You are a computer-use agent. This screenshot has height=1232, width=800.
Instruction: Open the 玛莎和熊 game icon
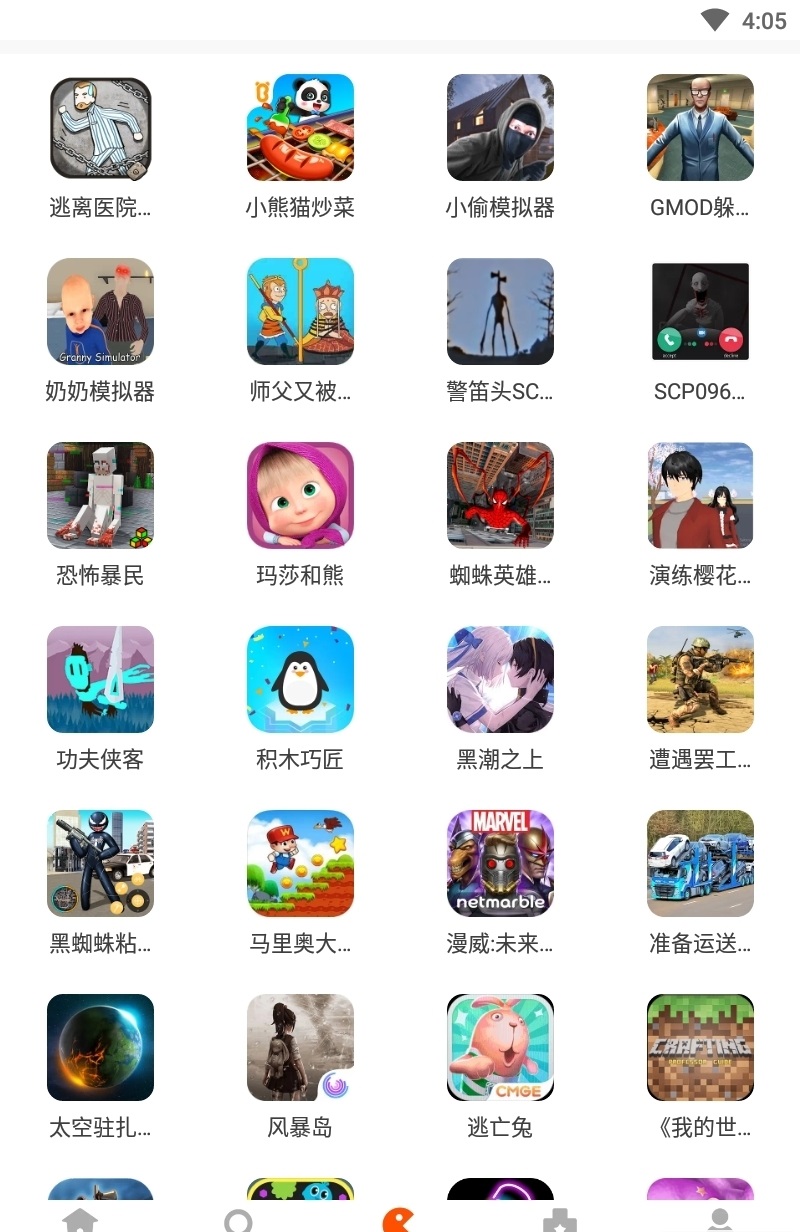tap(300, 495)
